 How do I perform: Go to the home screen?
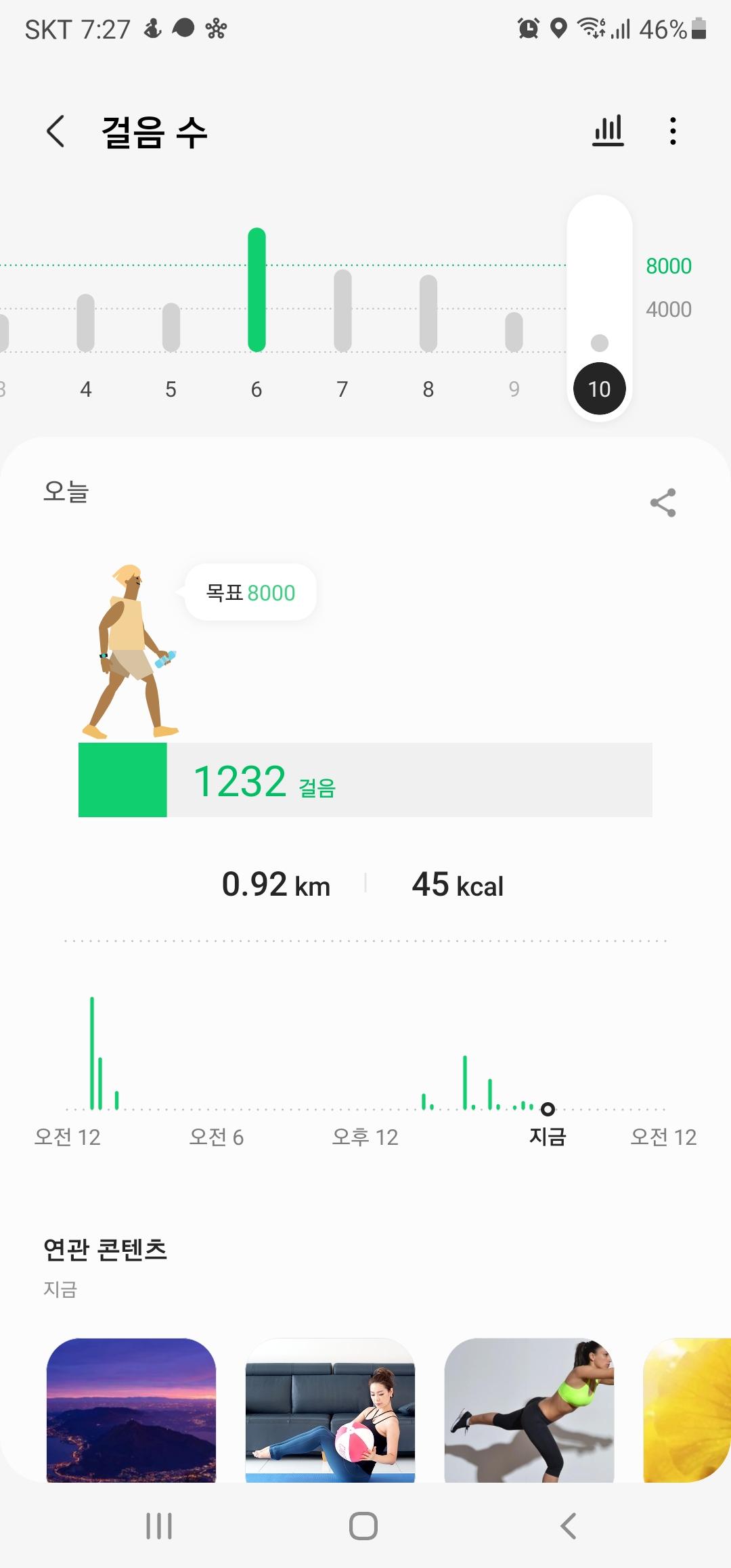coord(363,1526)
